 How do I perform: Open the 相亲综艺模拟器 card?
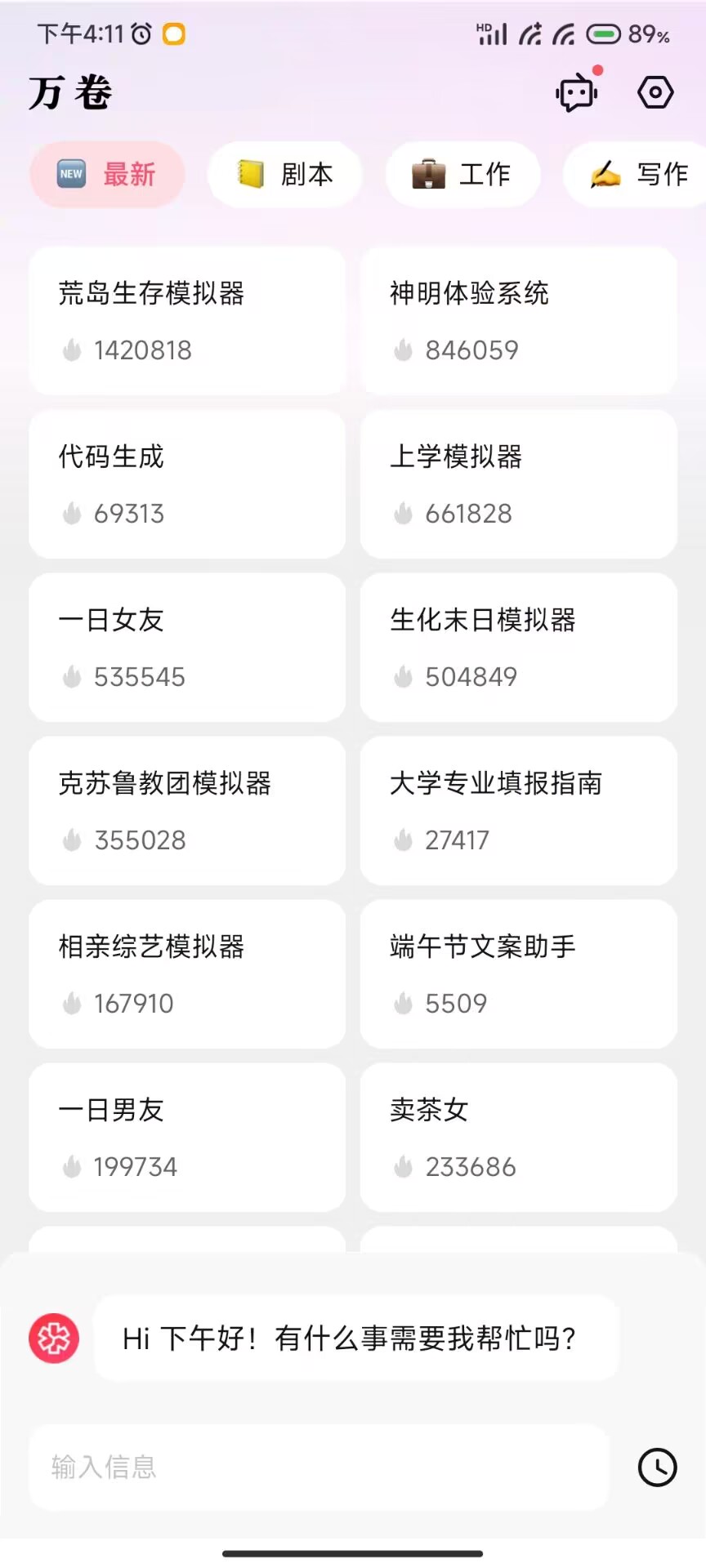[x=187, y=974]
